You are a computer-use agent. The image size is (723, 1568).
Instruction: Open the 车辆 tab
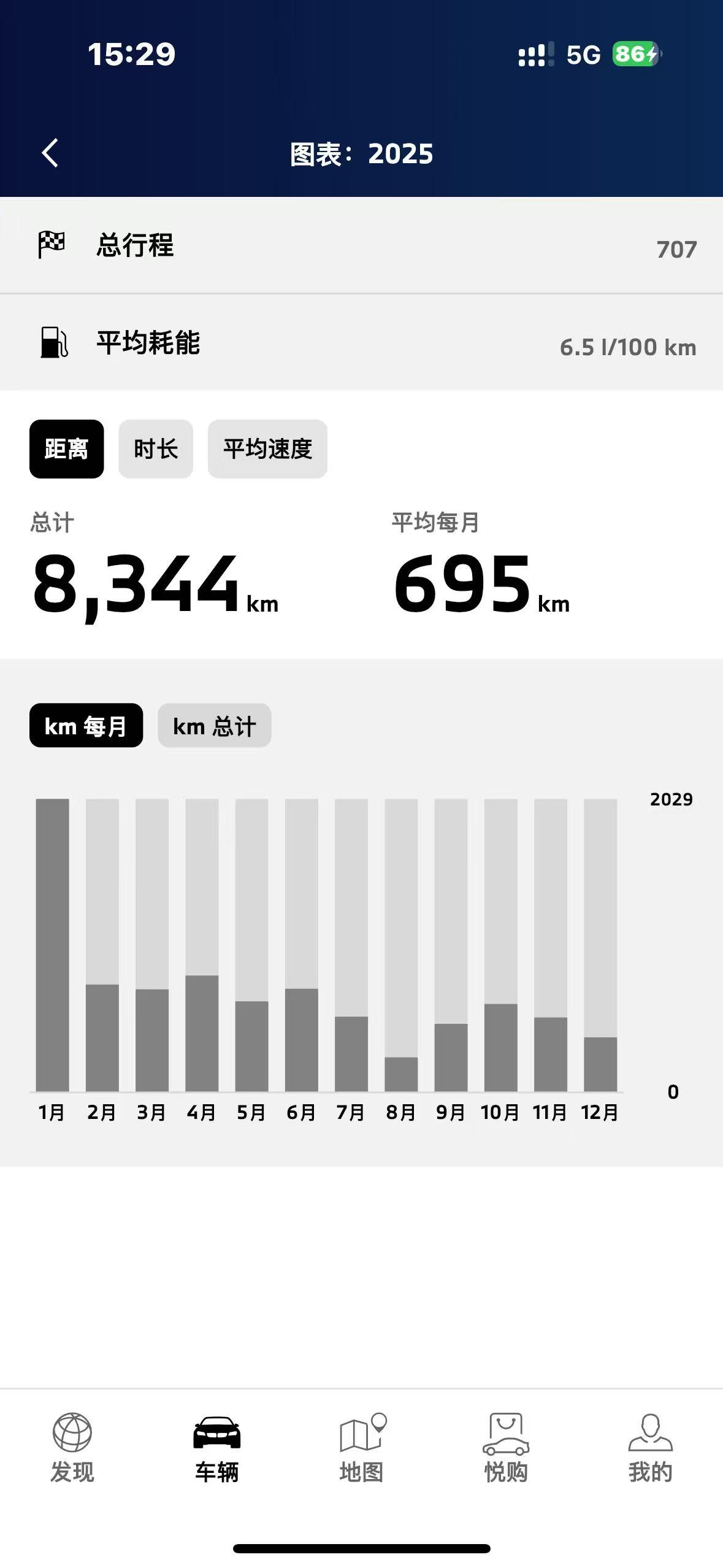(x=216, y=1448)
